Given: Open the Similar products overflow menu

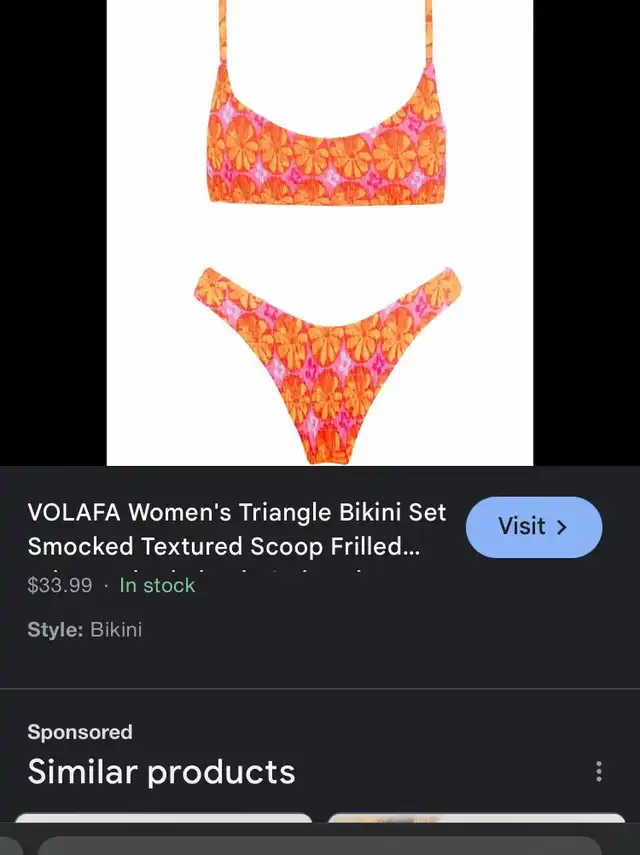Looking at the screenshot, I should pos(598,771).
